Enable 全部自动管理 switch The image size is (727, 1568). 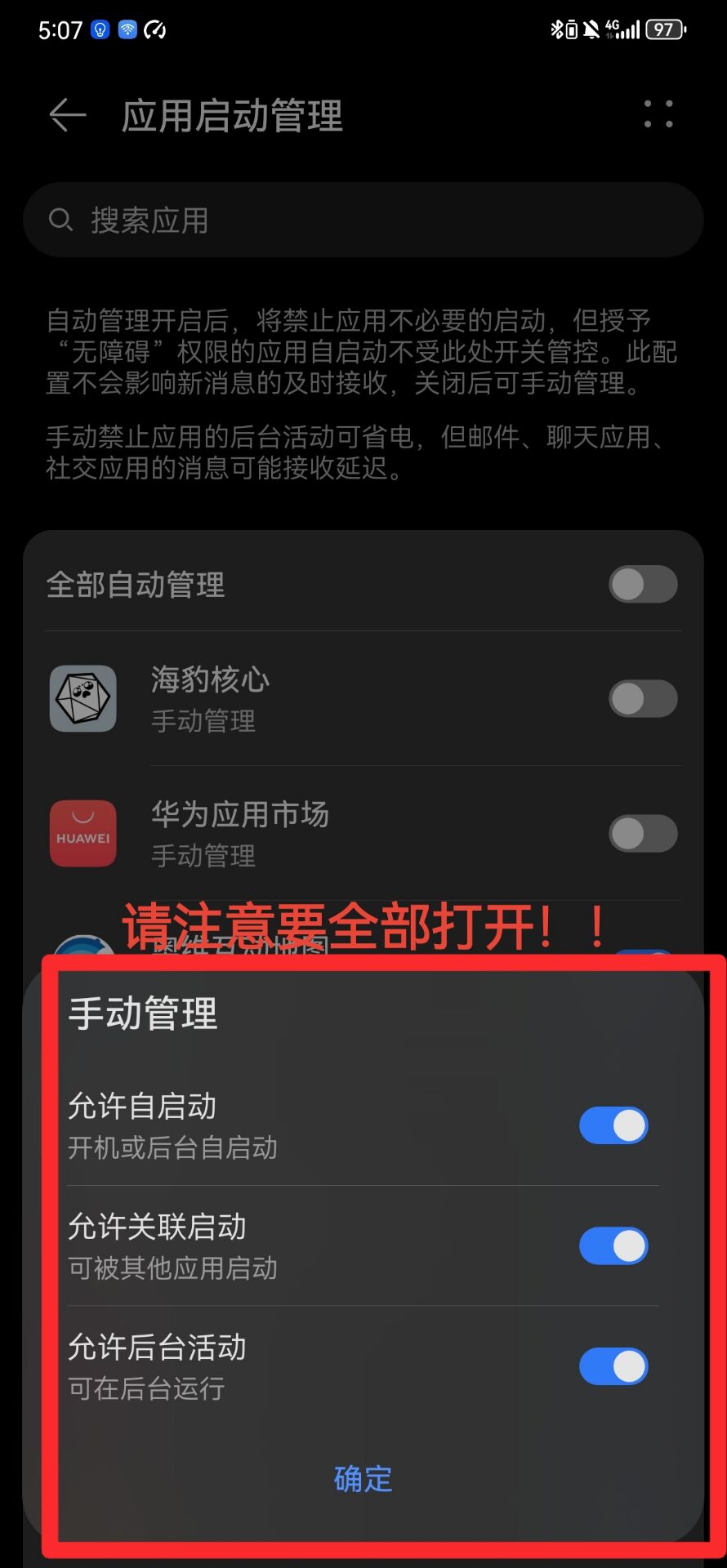pos(643,585)
